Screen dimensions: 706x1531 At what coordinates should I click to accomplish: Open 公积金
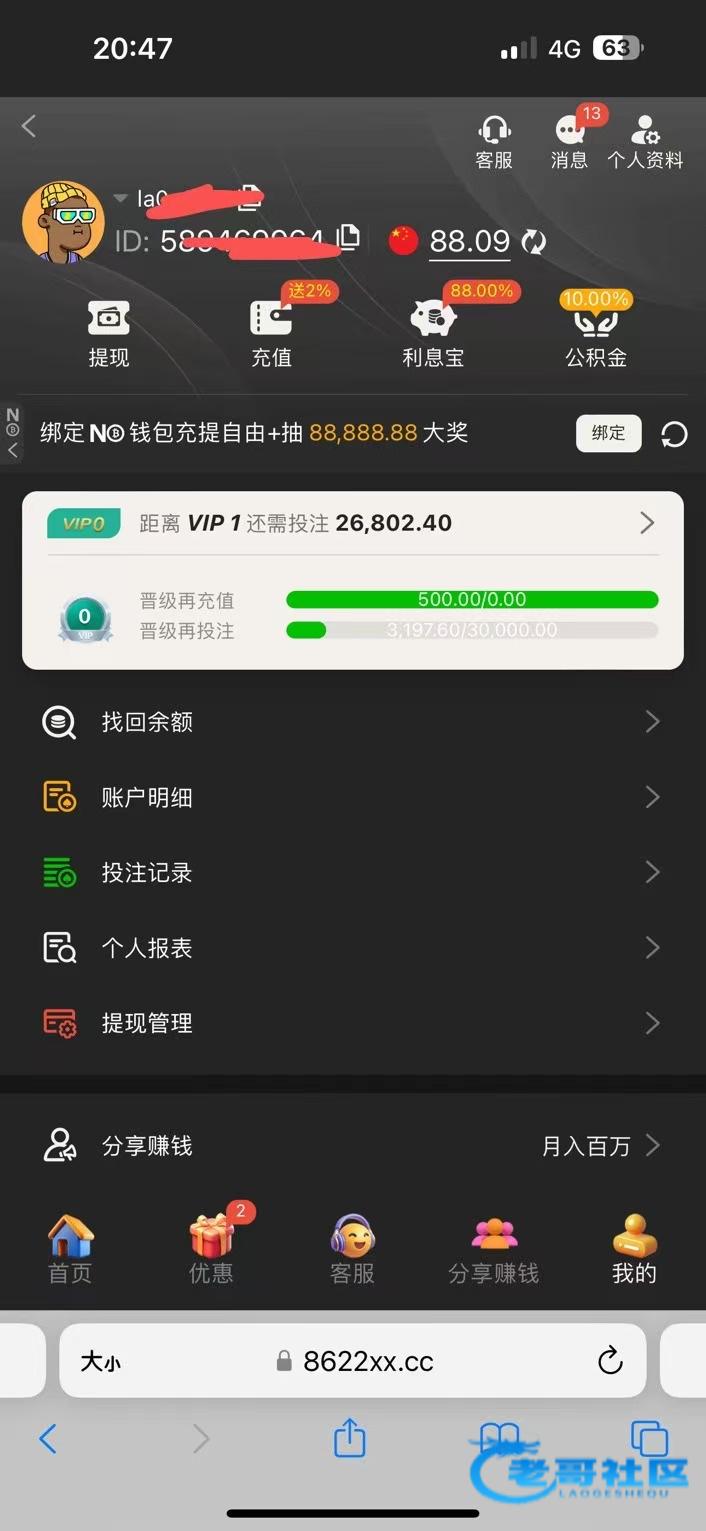(x=596, y=333)
